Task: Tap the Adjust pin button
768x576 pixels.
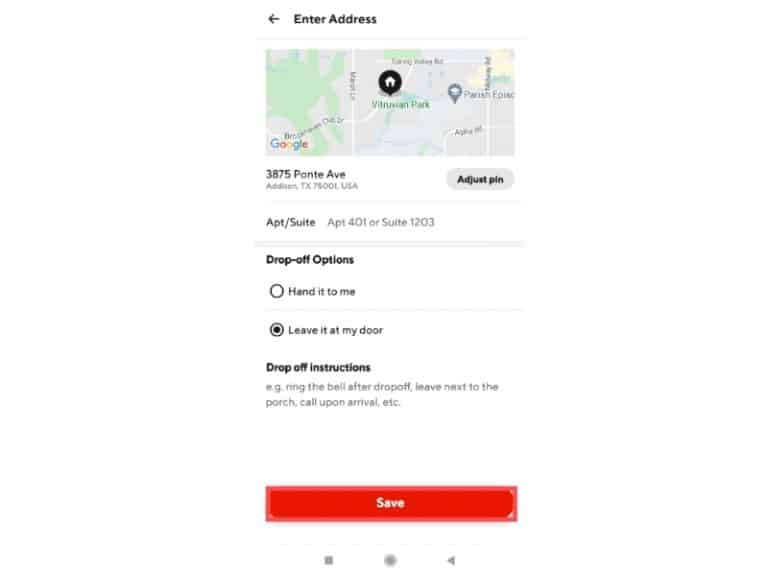Action: (479, 180)
